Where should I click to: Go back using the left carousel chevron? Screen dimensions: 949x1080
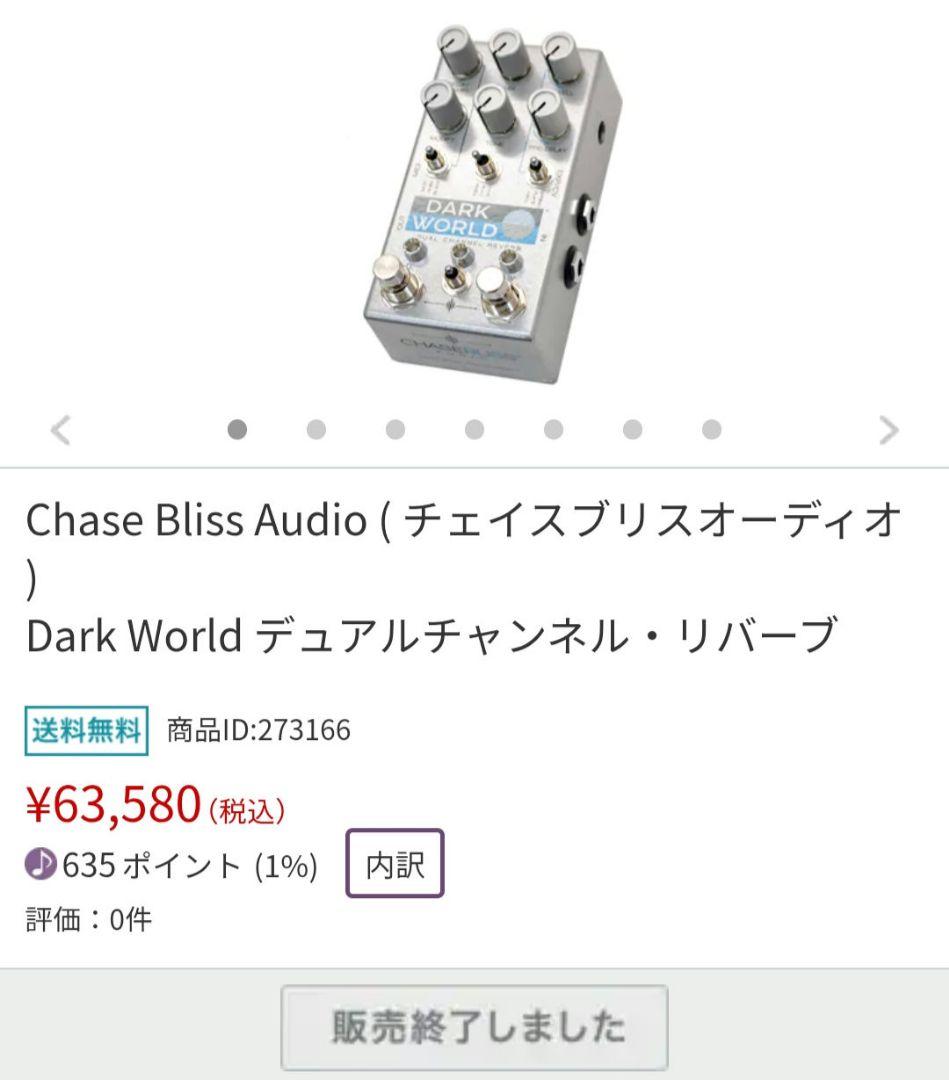[x=60, y=428]
